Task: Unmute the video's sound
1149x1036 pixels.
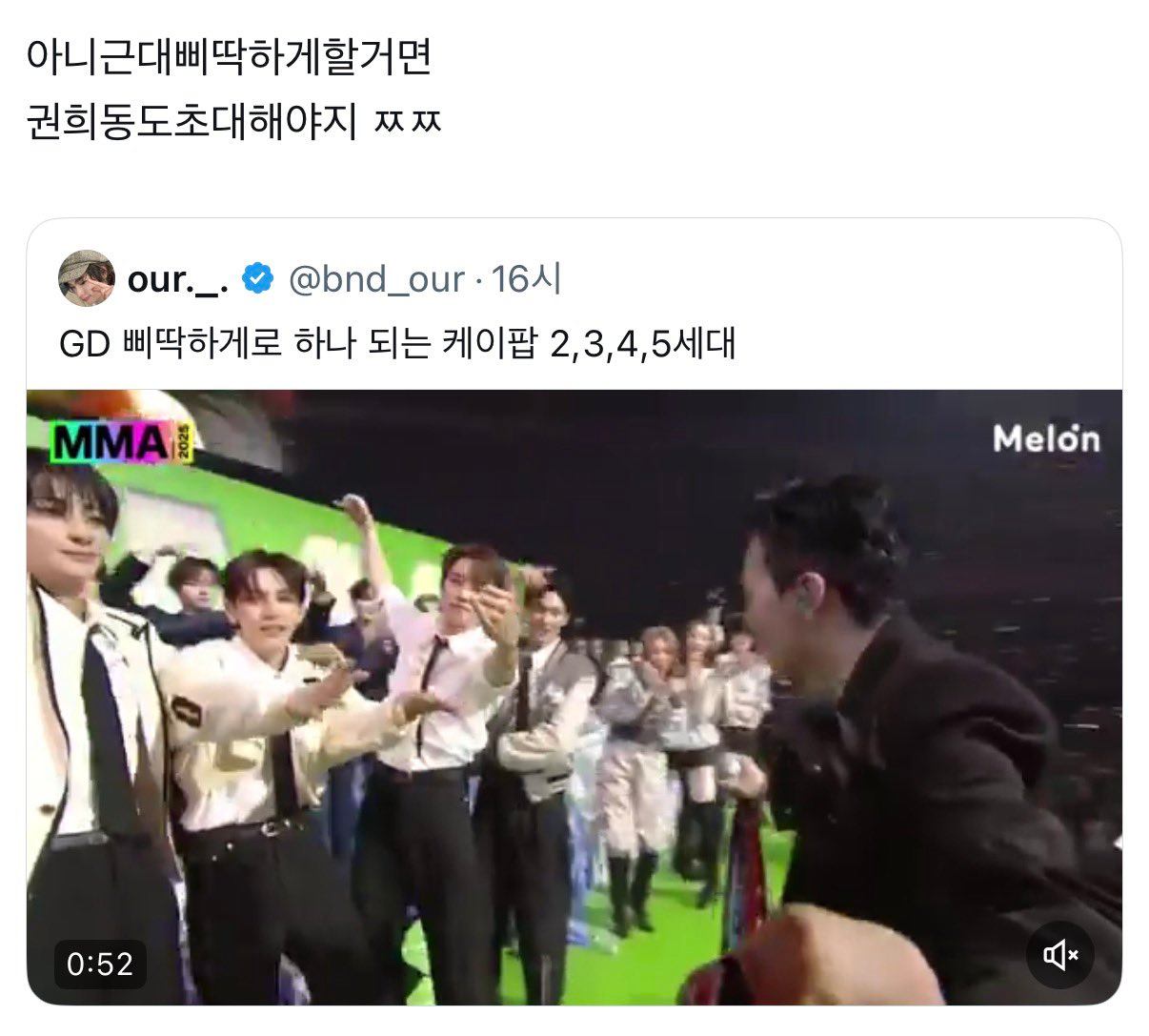Action: tap(1060, 954)
